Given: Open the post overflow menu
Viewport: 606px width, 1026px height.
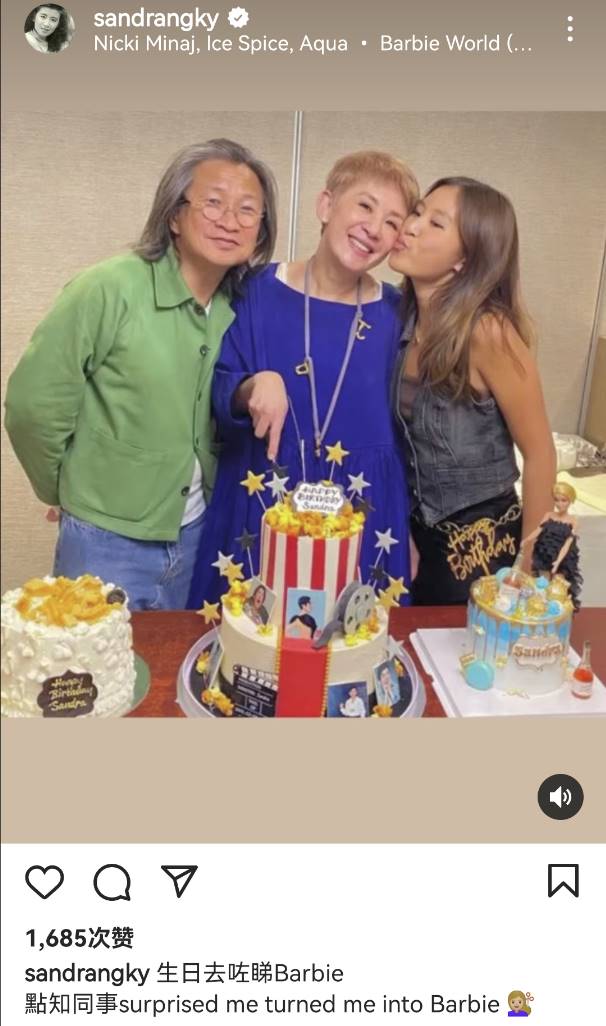Looking at the screenshot, I should click(x=570, y=29).
